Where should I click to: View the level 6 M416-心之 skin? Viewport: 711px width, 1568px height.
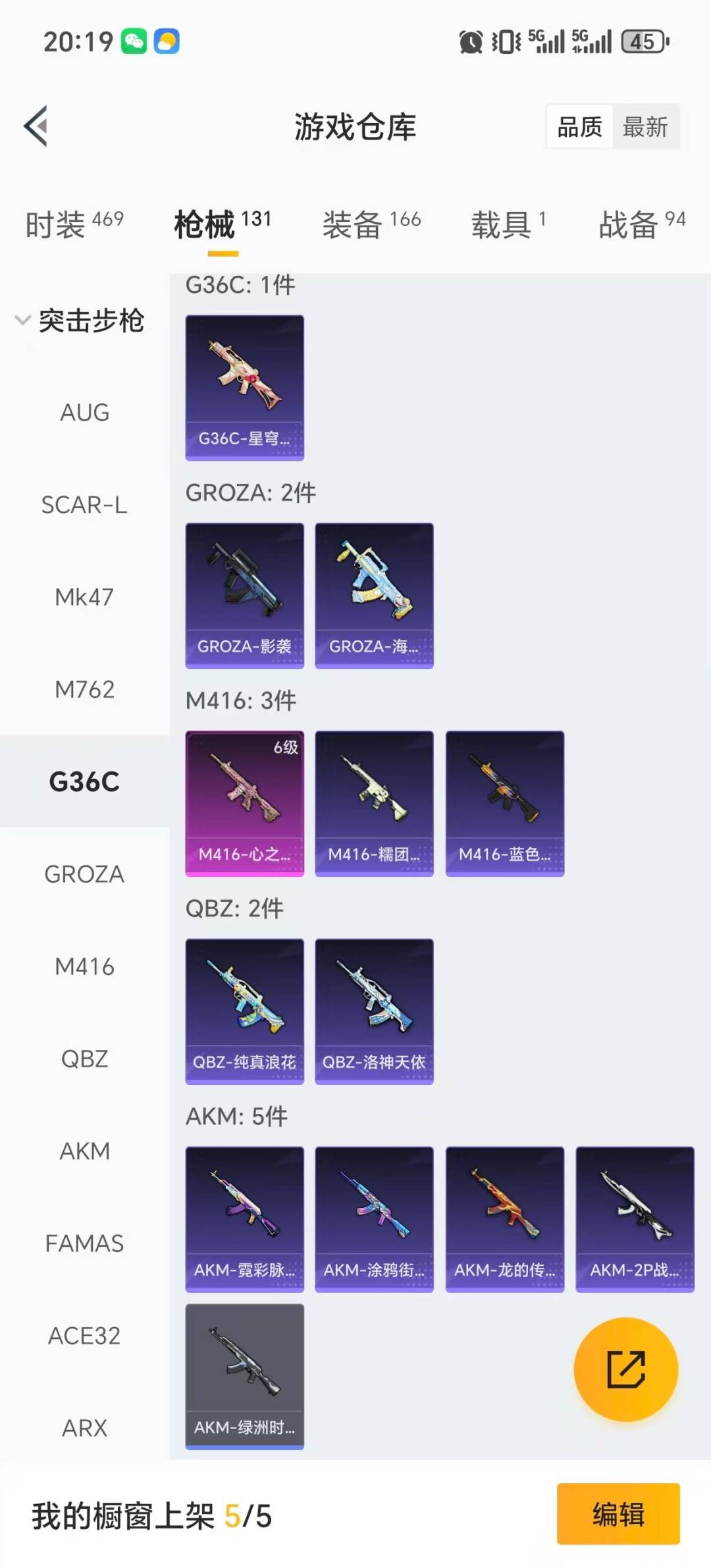tap(244, 803)
